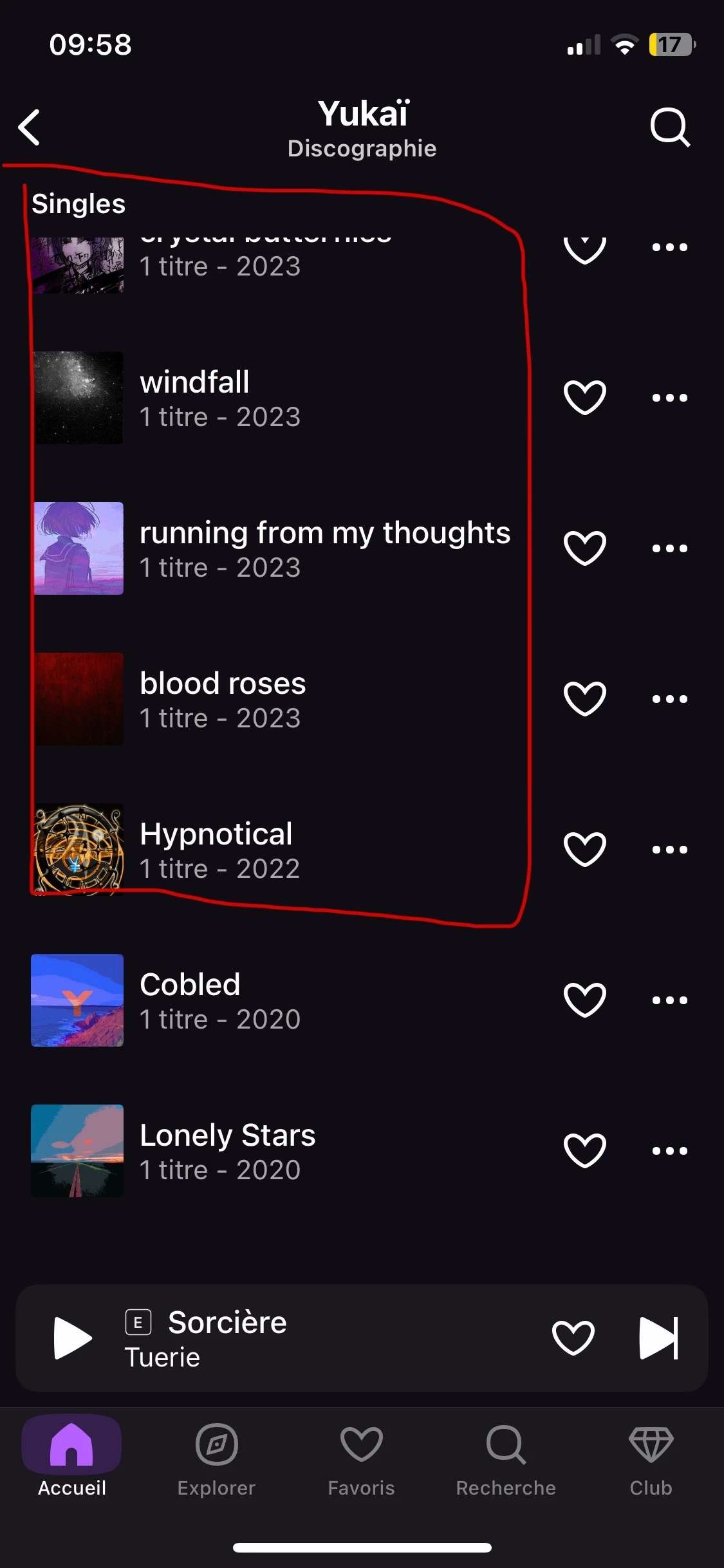Skip to the next track
Image resolution: width=724 pixels, height=1568 pixels.
point(658,1338)
